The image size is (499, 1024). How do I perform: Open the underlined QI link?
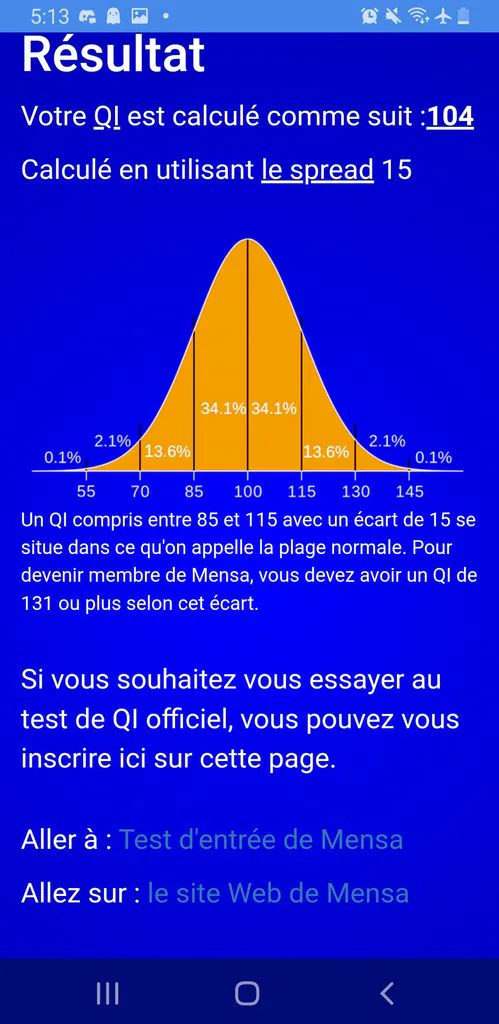tap(107, 118)
